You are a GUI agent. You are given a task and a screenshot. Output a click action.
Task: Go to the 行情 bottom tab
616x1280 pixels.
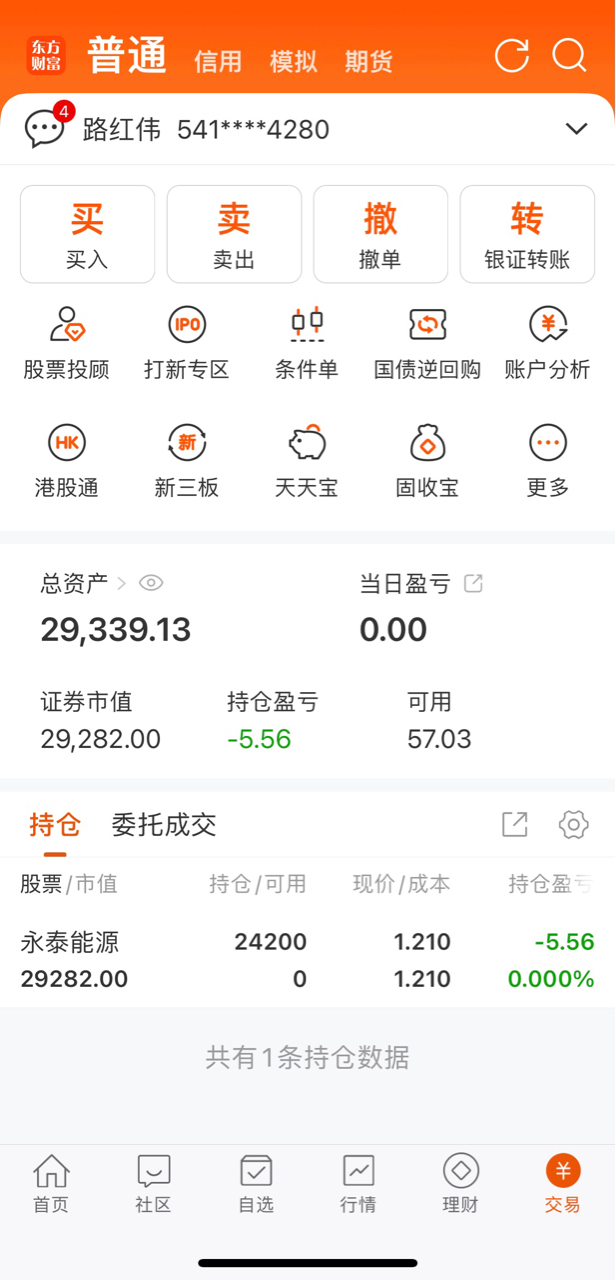359,1184
